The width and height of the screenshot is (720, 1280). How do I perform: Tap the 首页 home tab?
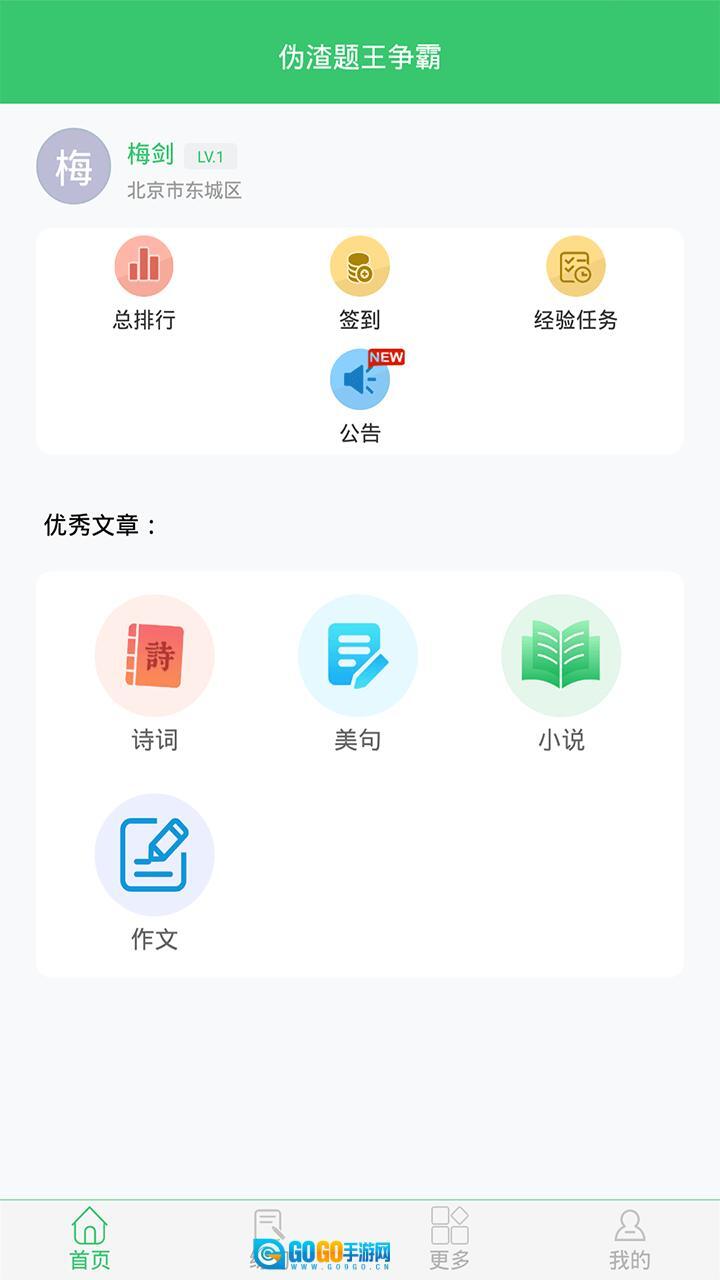coord(90,1238)
